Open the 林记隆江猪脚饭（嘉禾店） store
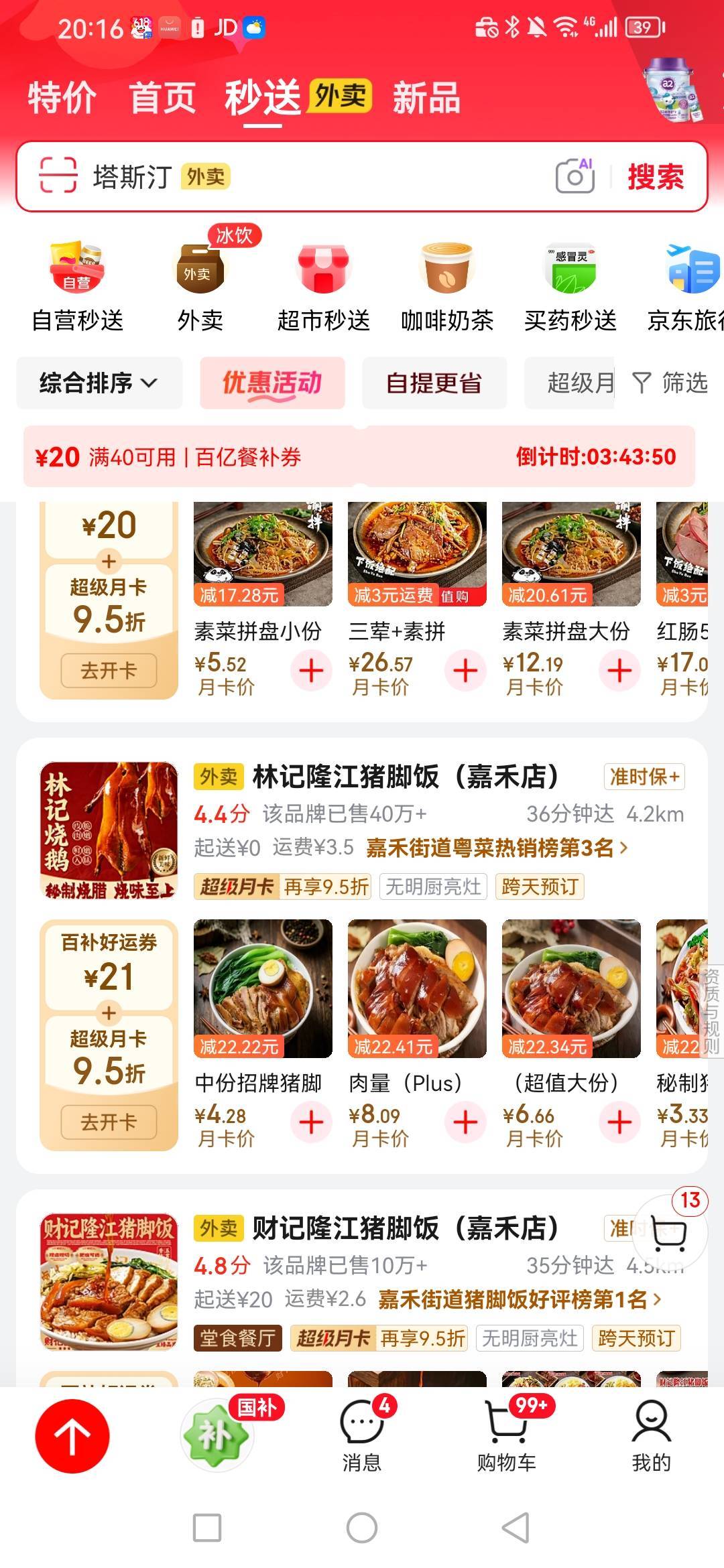The height and width of the screenshot is (1568, 724). click(x=405, y=777)
